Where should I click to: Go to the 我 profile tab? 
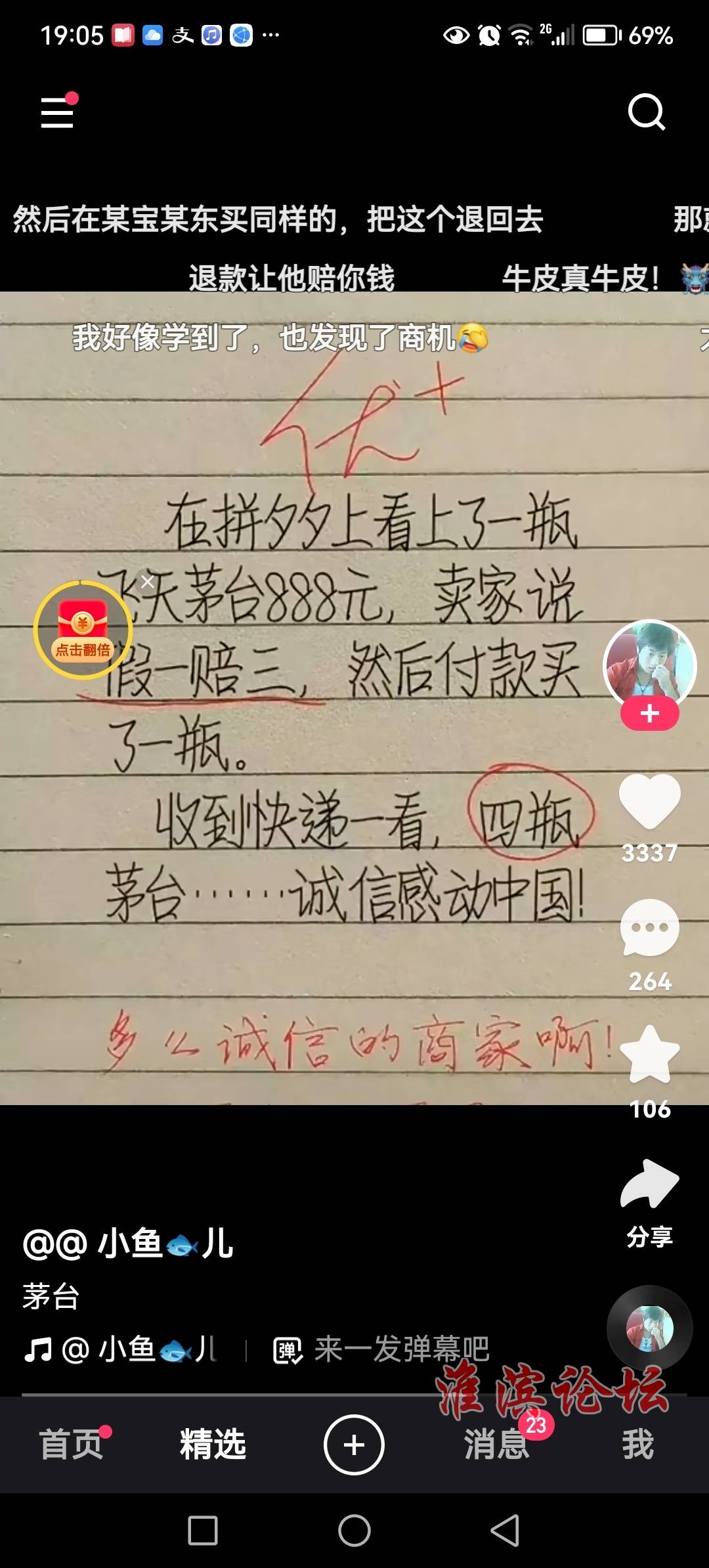638,1445
